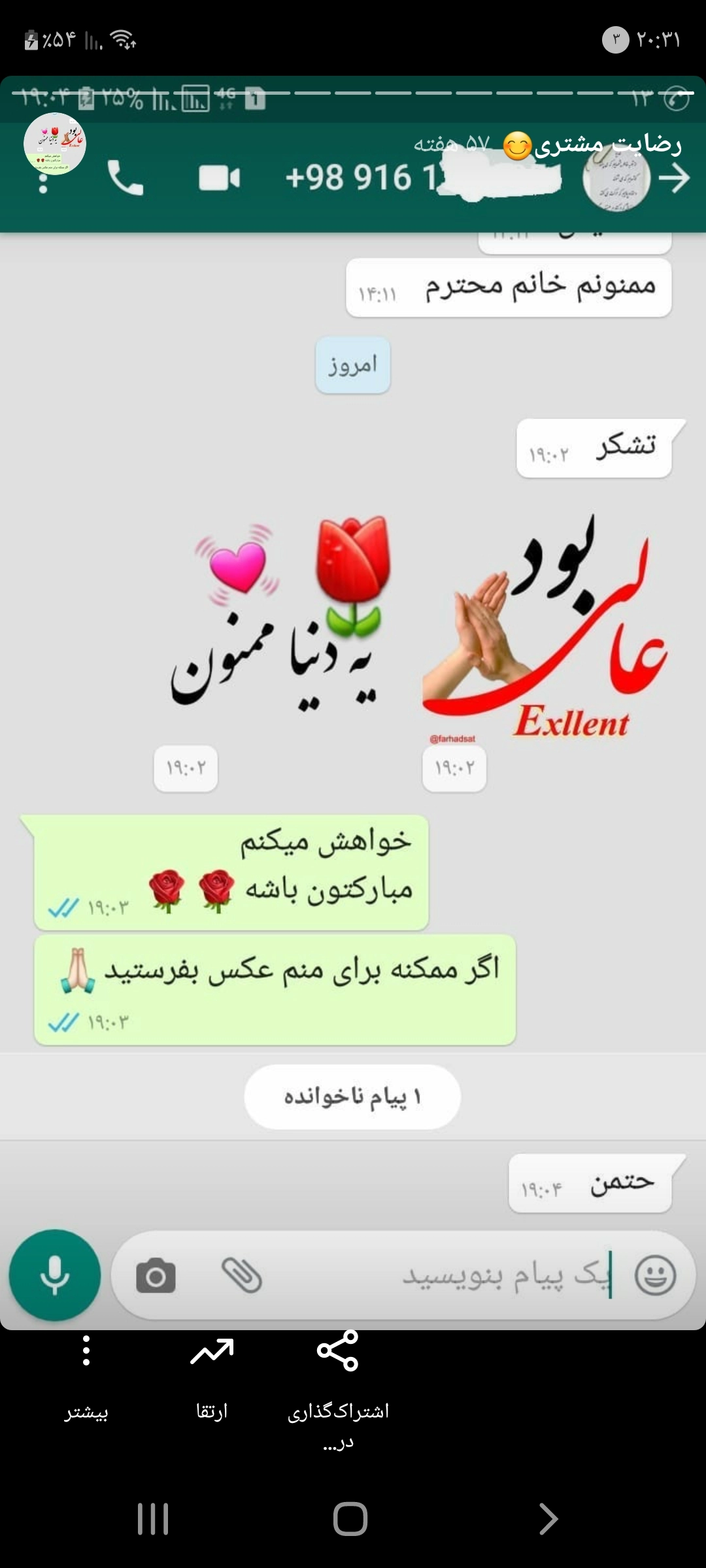Open the رضایت مشتری highlight title
This screenshot has width=706, height=1568.
607,144
